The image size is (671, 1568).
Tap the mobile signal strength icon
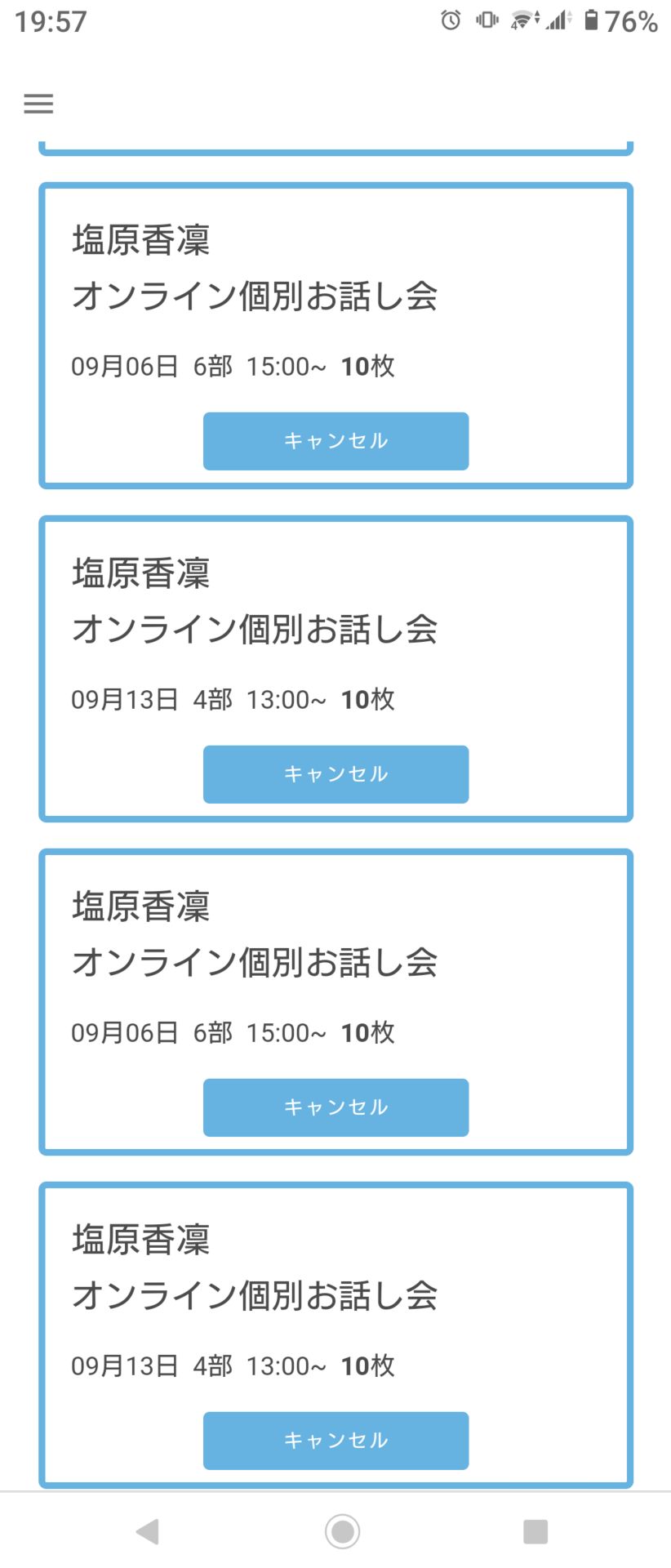click(557, 20)
